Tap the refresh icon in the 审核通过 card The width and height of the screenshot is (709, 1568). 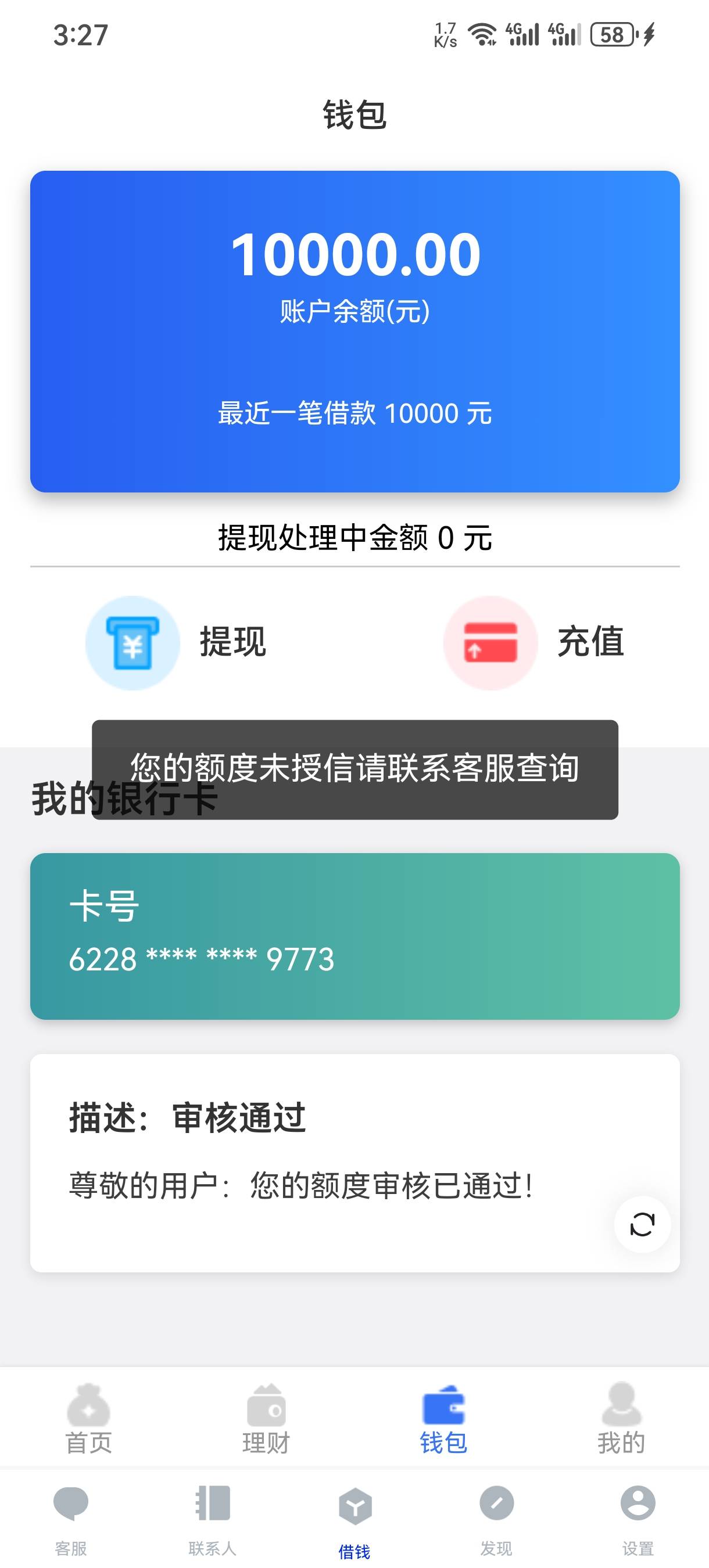[x=642, y=1224]
